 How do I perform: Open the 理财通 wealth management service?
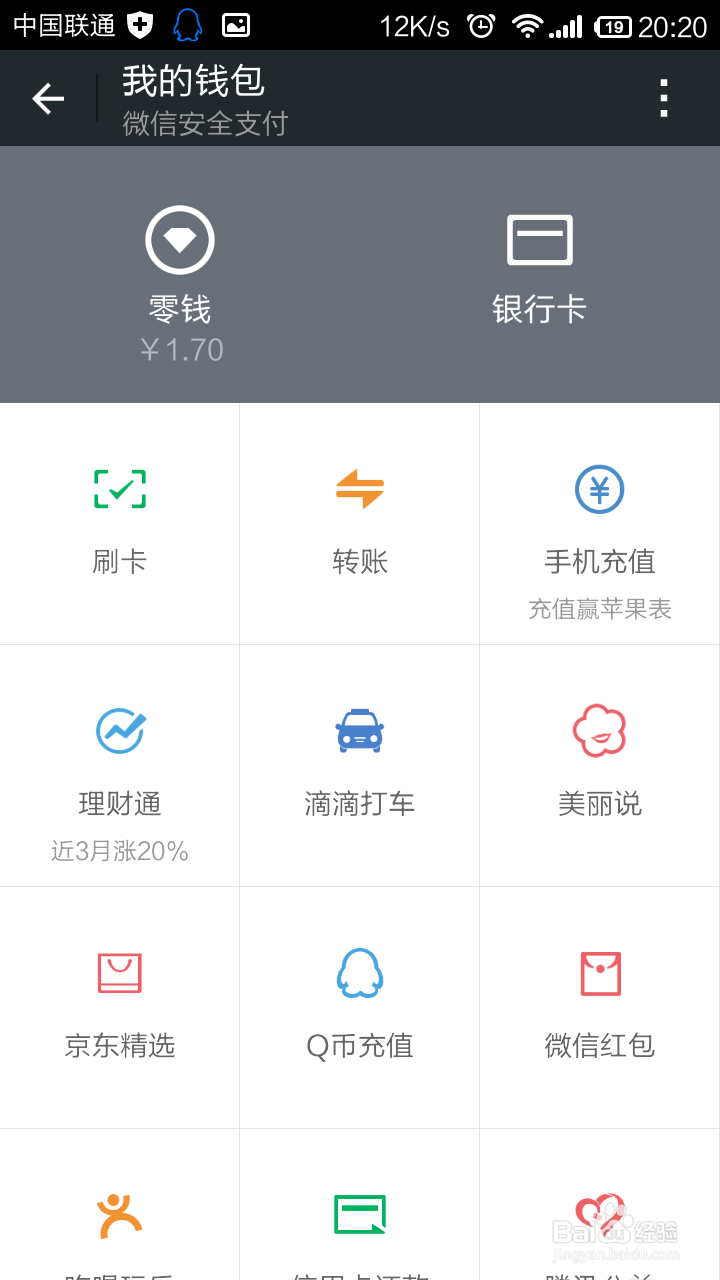tap(120, 760)
